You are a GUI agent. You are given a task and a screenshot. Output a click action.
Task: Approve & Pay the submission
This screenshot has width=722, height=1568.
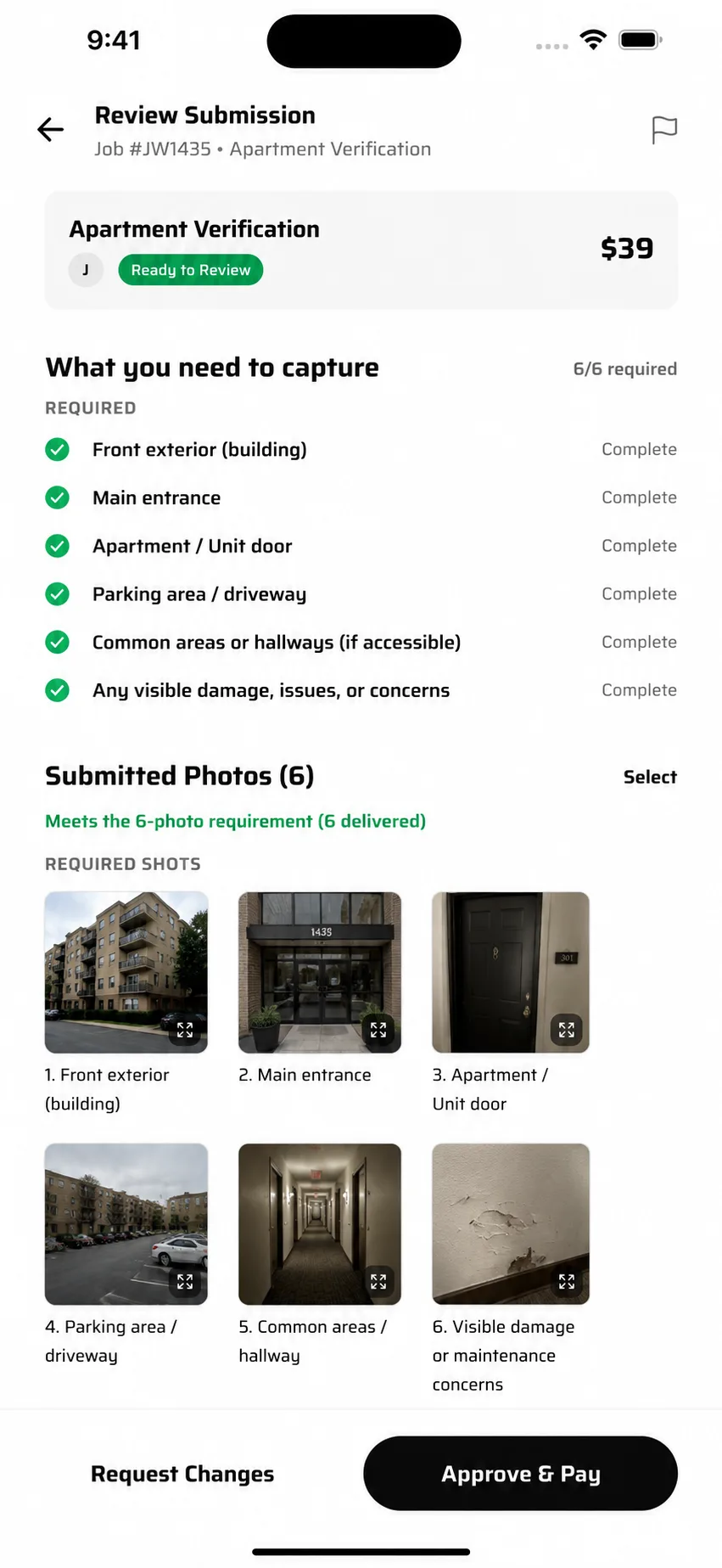(x=520, y=1474)
